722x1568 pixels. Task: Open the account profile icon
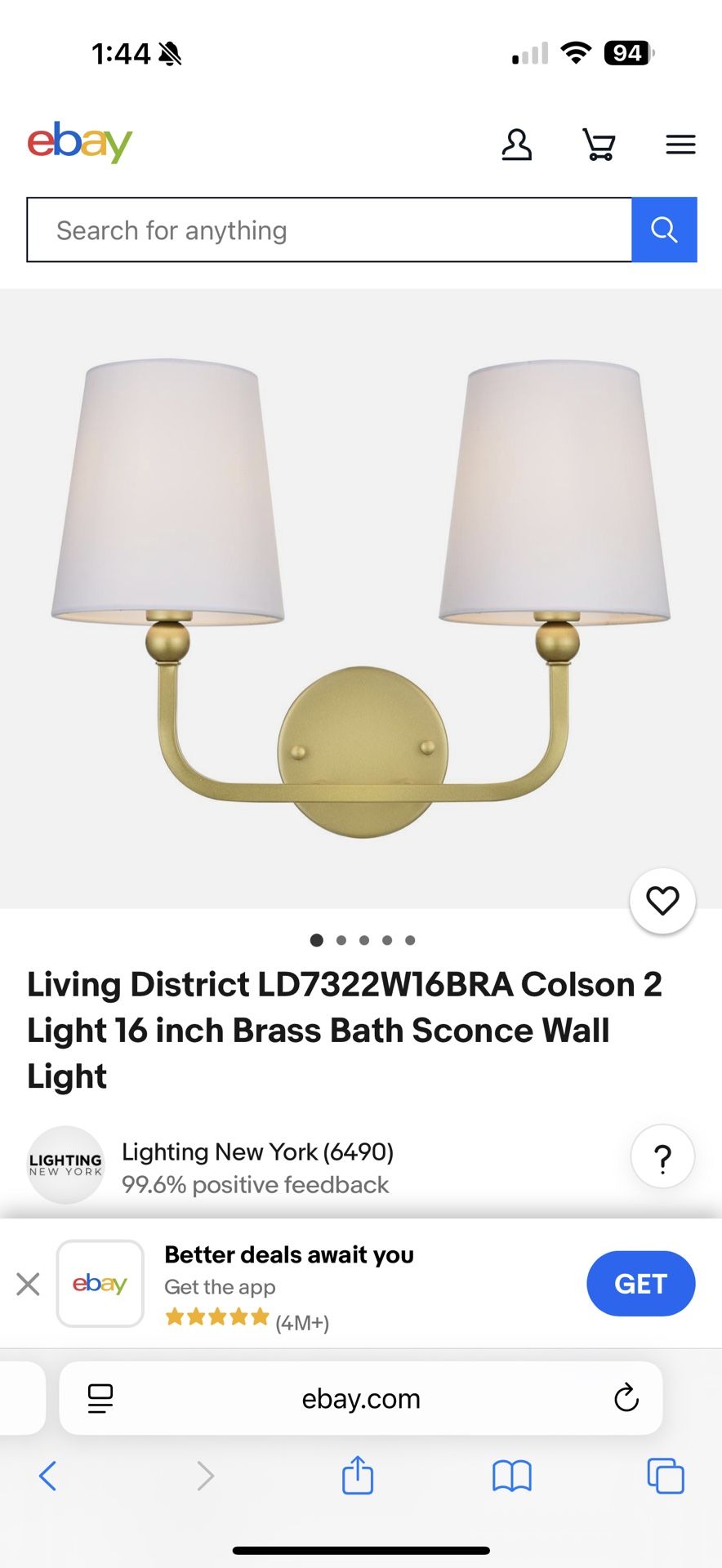click(516, 145)
